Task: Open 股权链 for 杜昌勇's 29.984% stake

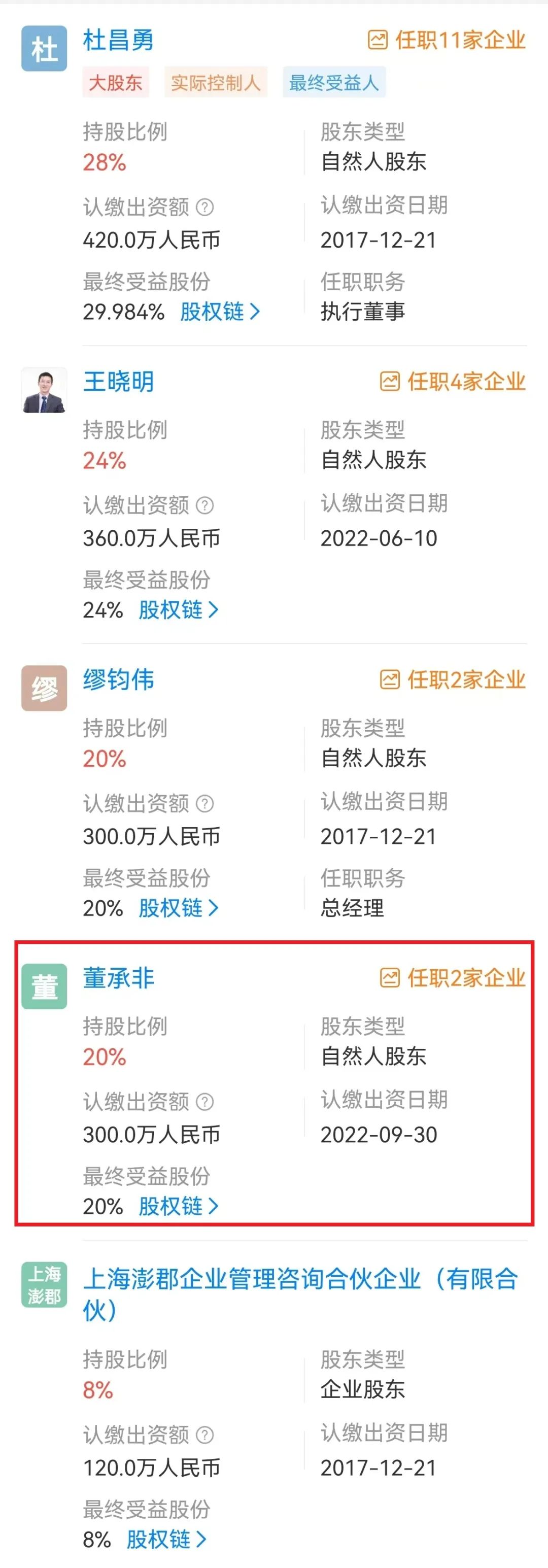Action: (x=220, y=312)
